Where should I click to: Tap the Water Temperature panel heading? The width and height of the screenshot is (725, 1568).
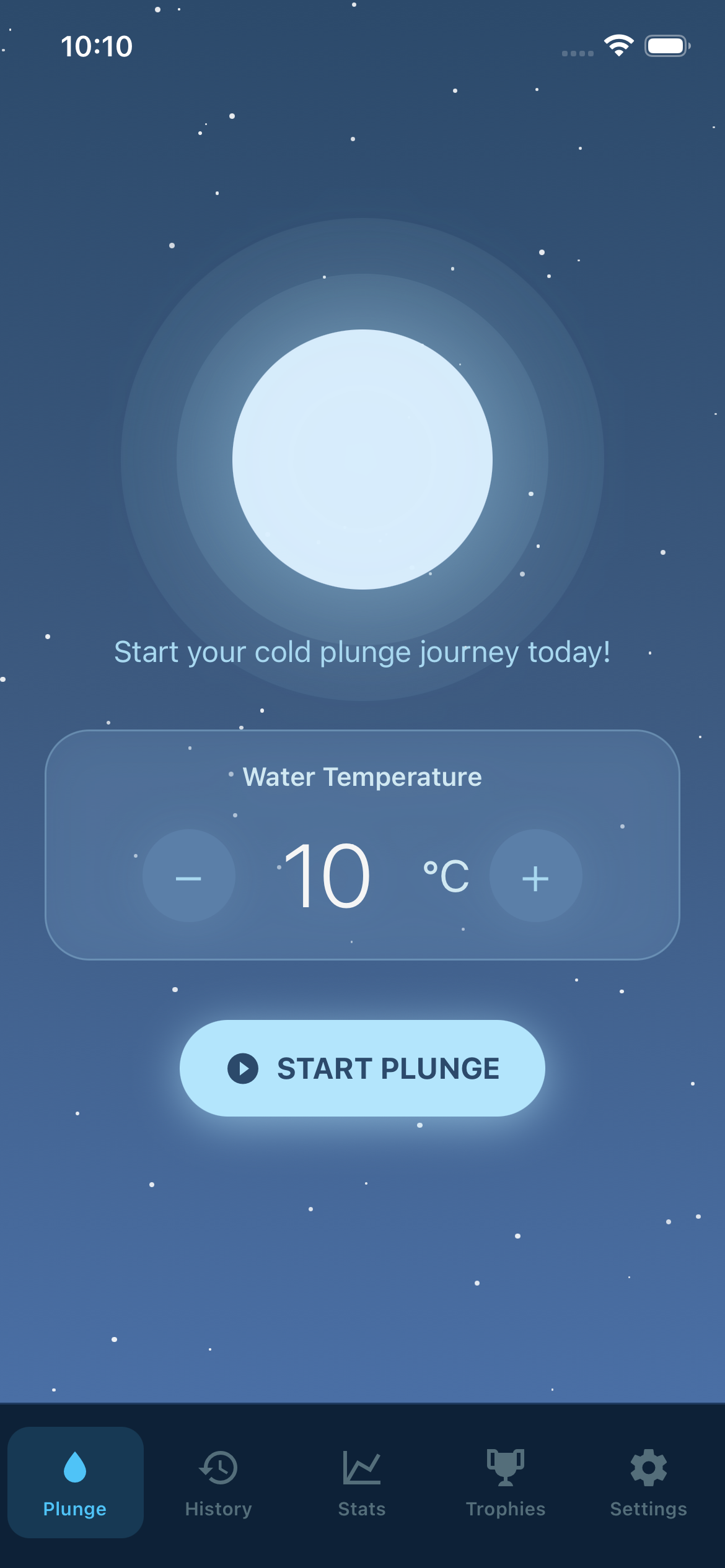pyautogui.click(x=362, y=777)
